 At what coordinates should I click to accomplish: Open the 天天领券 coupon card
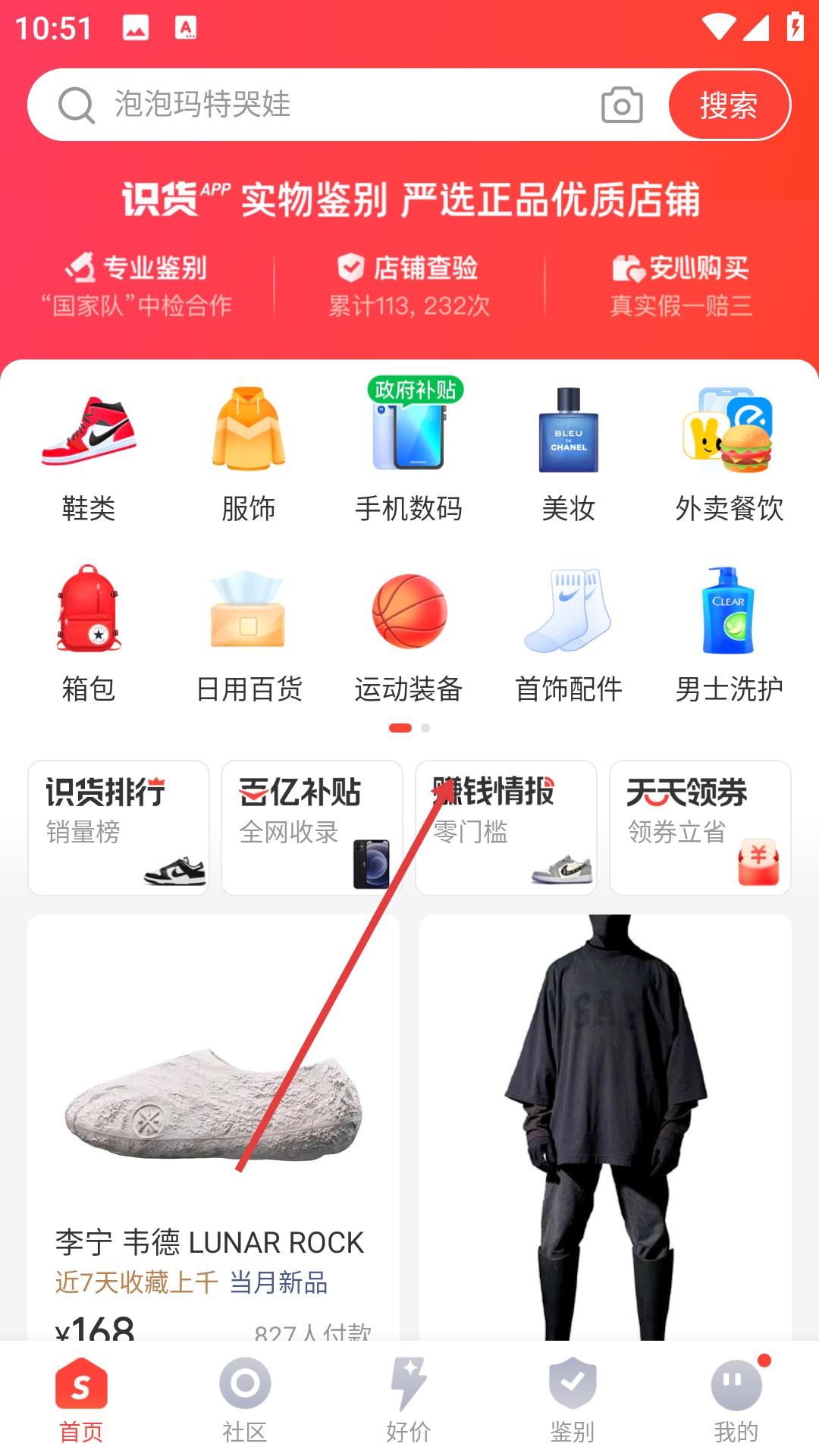[700, 827]
